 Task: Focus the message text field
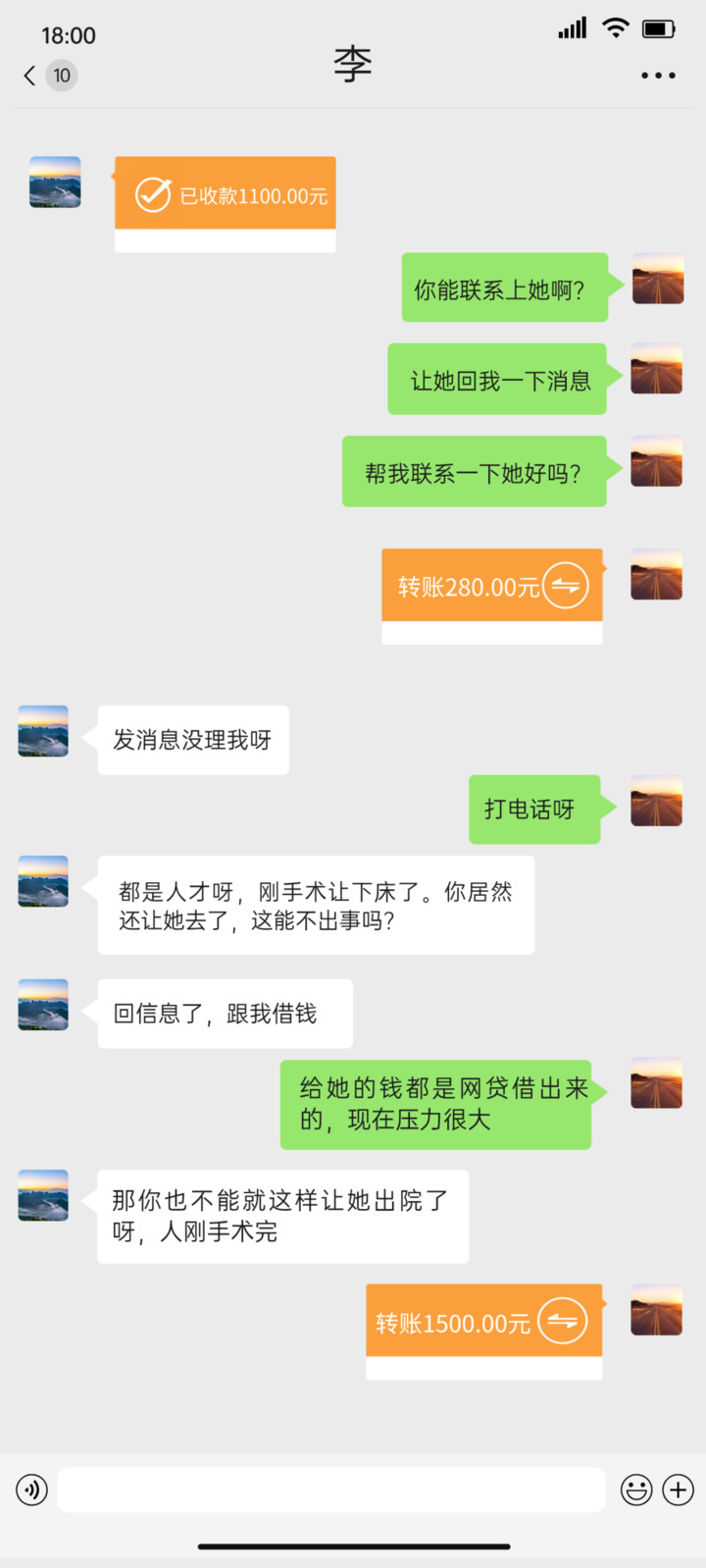pyautogui.click(x=331, y=1490)
